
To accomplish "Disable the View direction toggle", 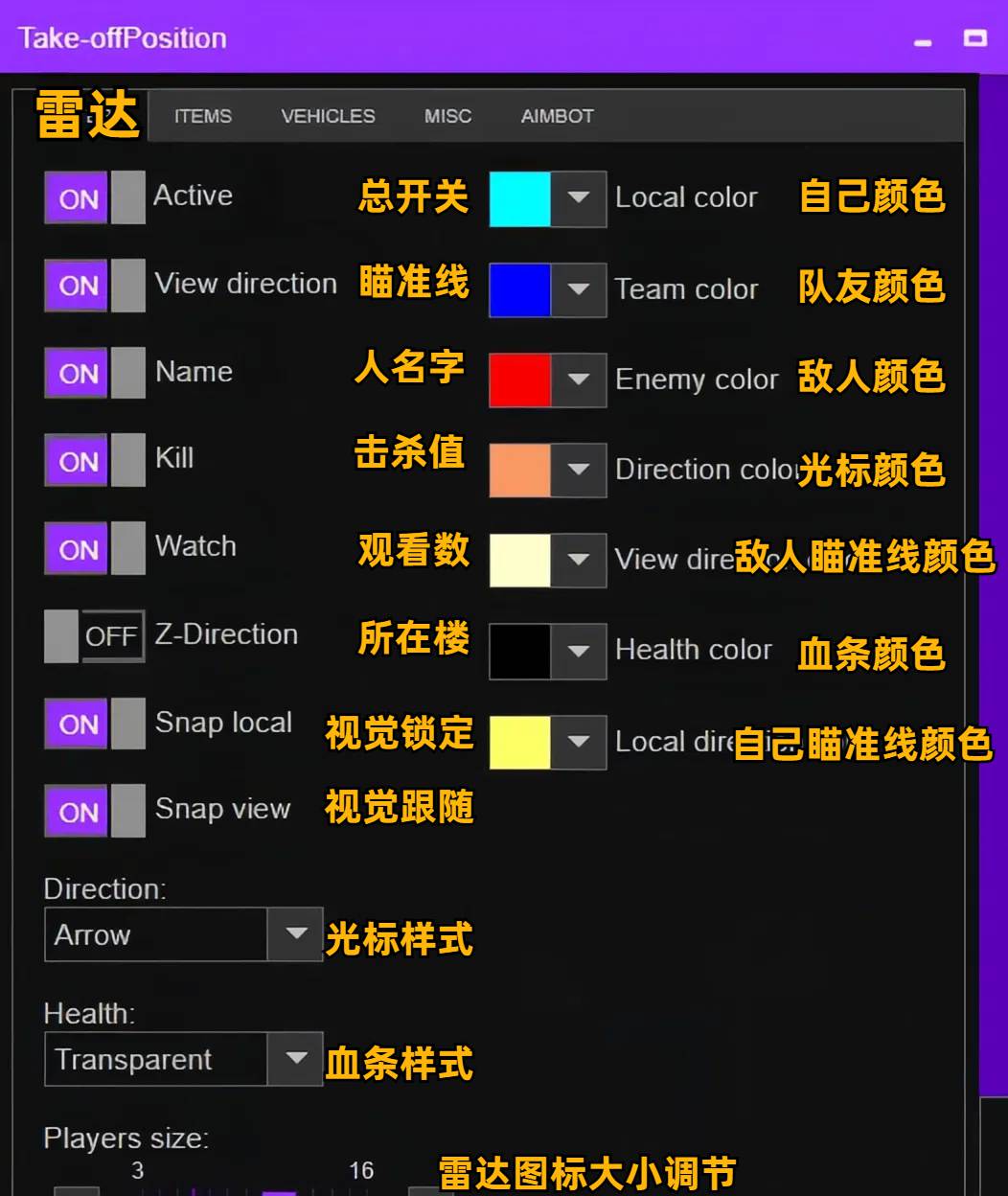I will coord(94,286).
